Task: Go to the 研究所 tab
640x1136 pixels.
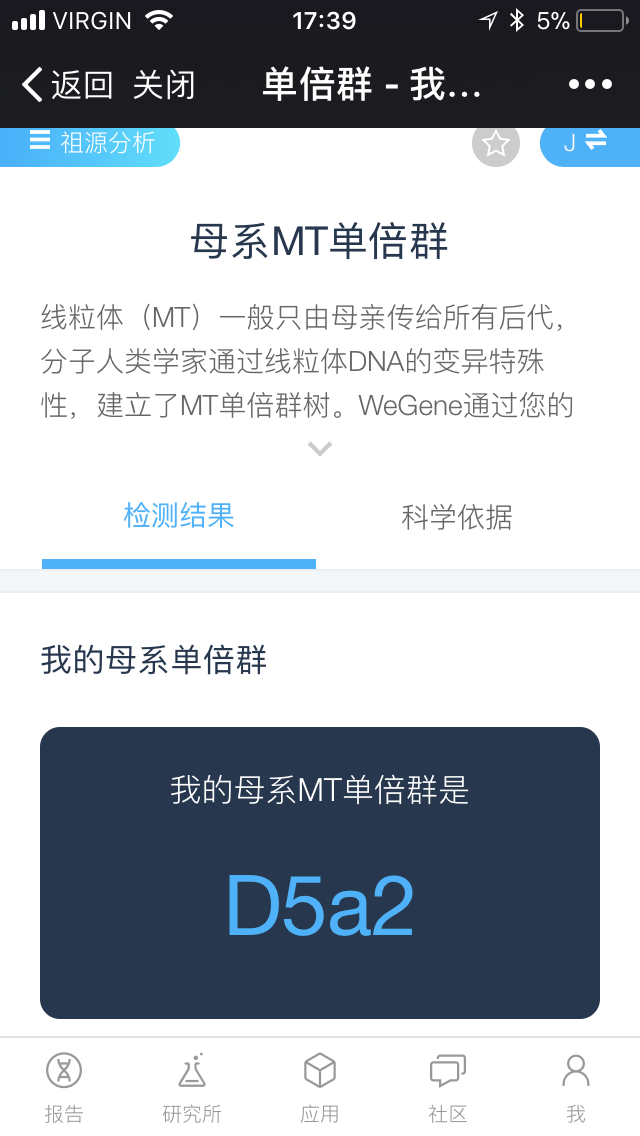Action: point(192,1087)
